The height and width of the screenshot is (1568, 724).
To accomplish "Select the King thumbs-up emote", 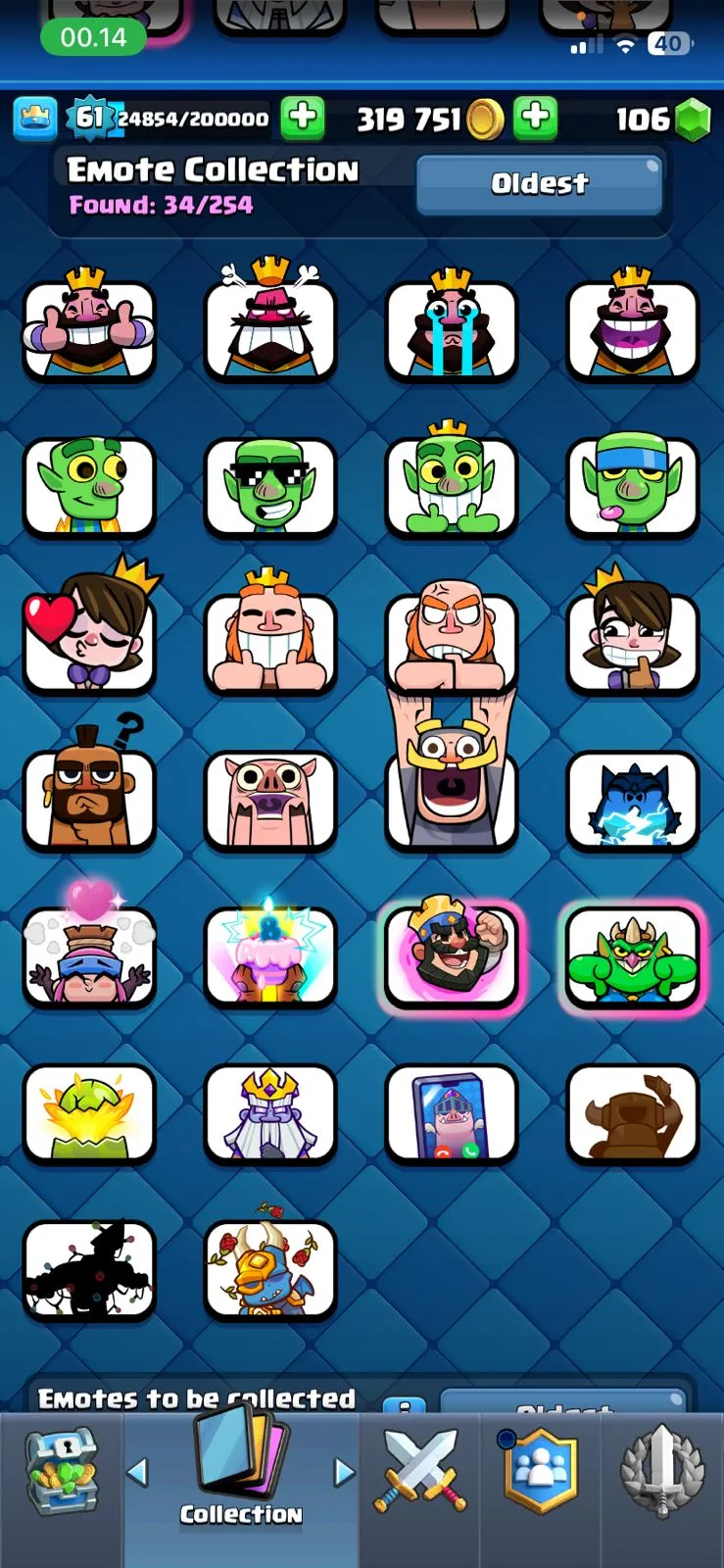I will click(89, 327).
